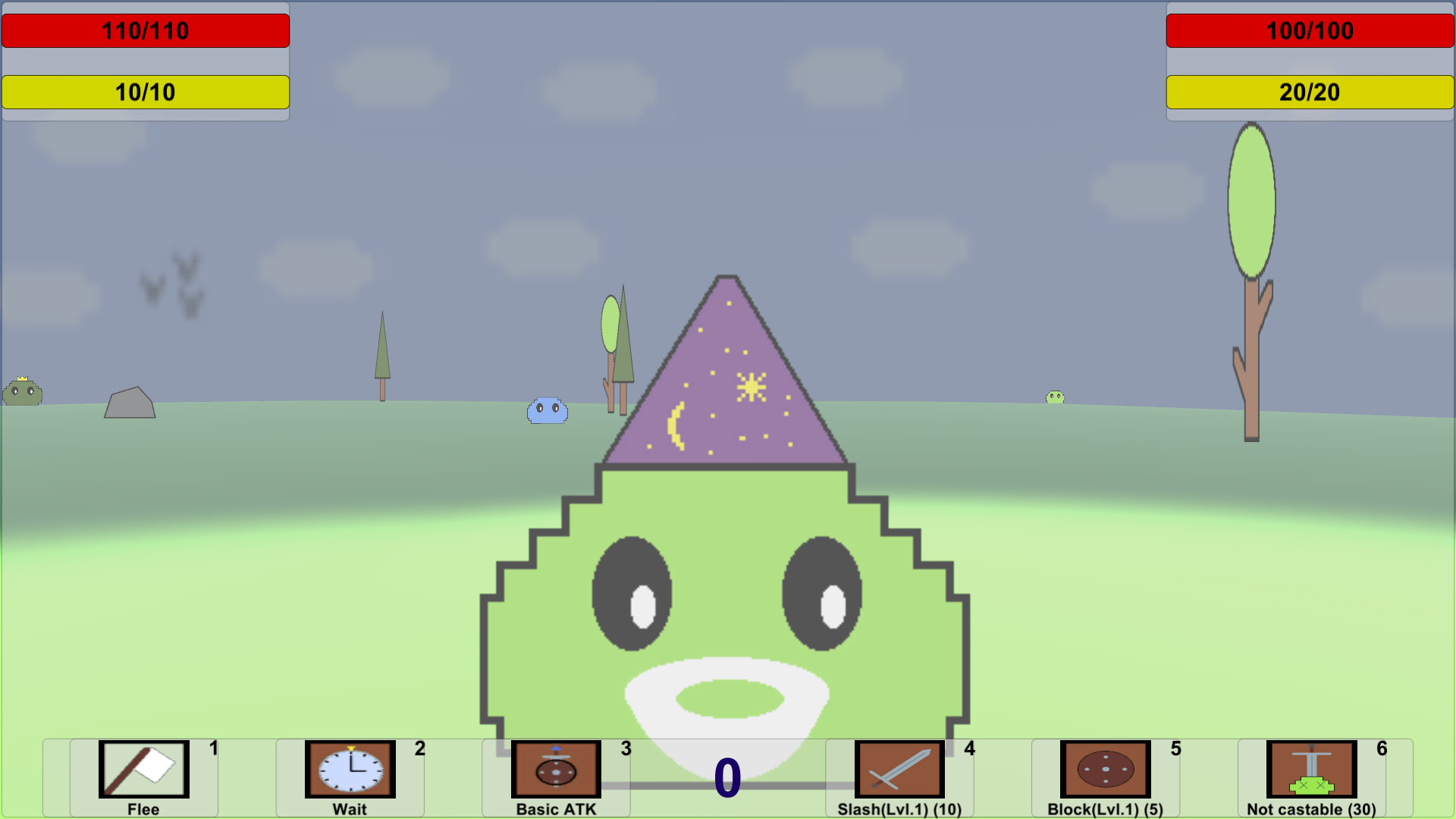1456x819 pixels.
Task: Activate Block Lvl.1 skill
Action: (1106, 770)
